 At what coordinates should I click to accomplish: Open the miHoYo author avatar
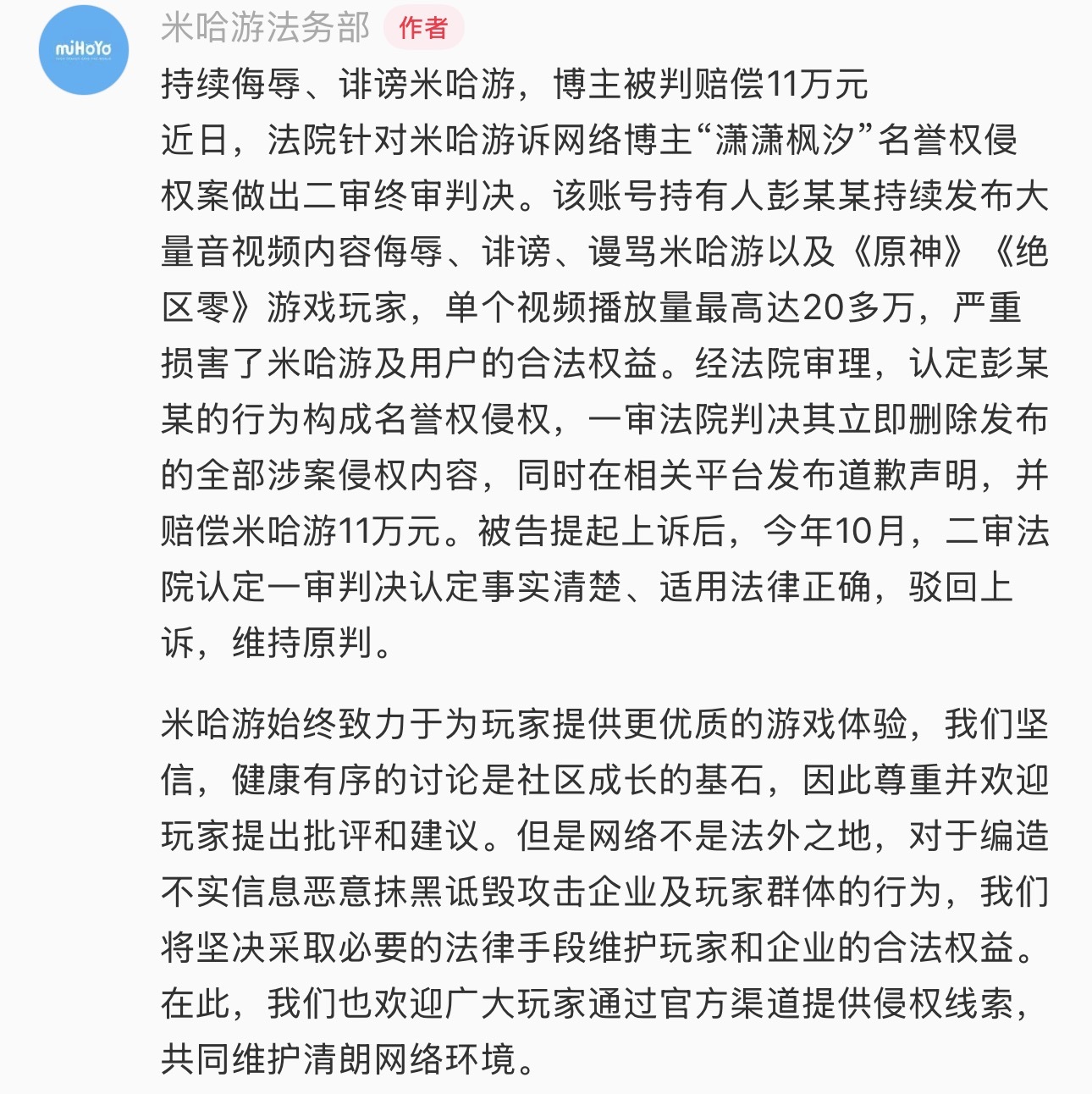coord(84,50)
